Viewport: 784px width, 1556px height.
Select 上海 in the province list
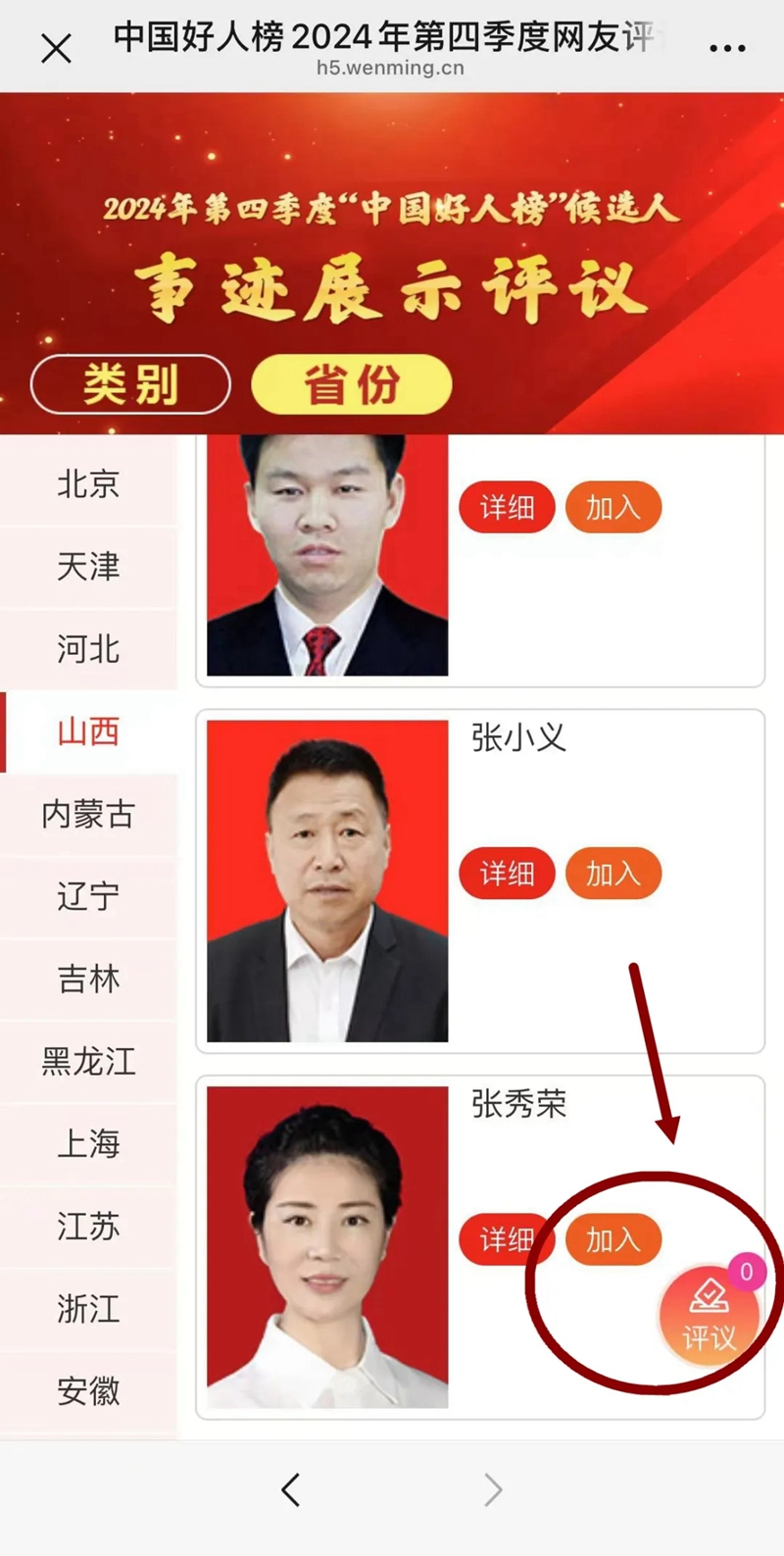[88, 1143]
